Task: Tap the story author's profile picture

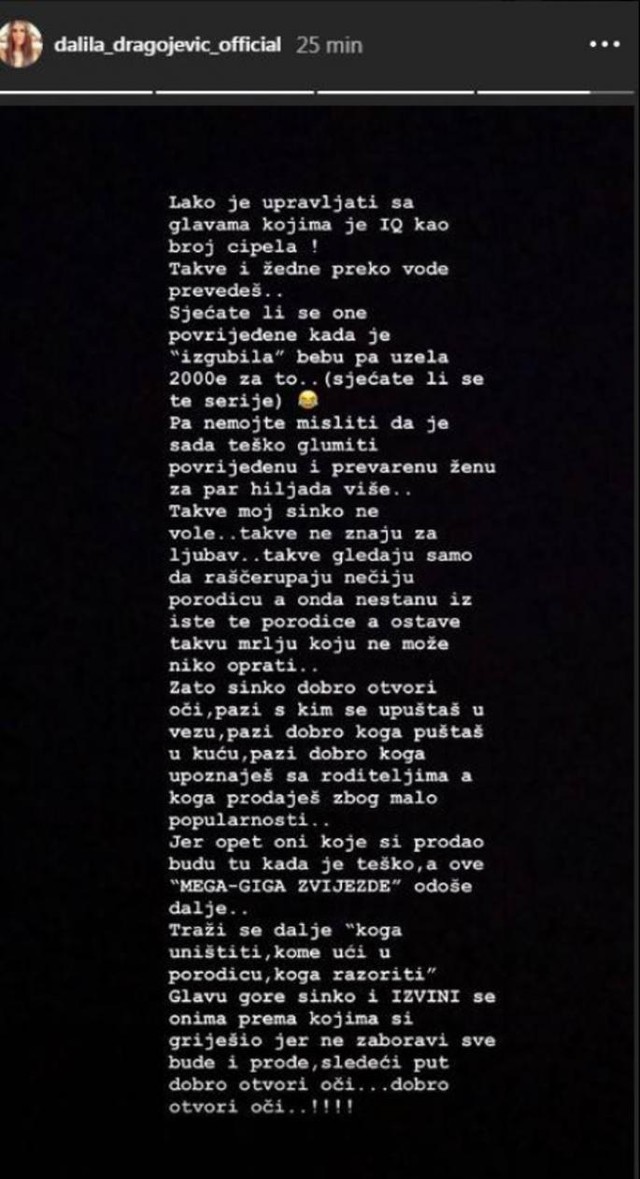Action: tap(22, 45)
